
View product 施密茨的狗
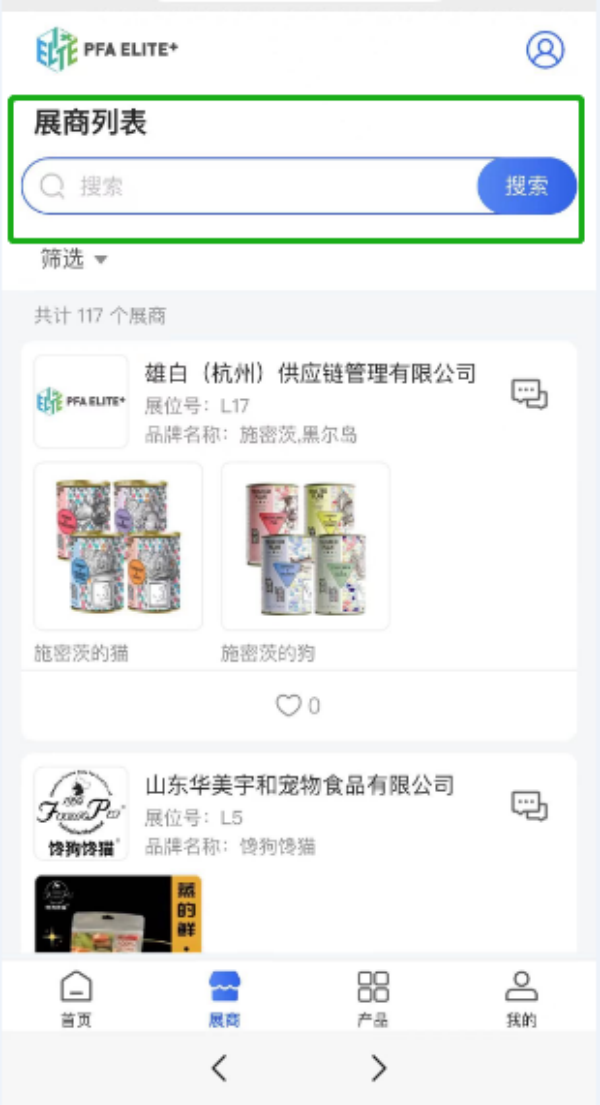click(305, 546)
